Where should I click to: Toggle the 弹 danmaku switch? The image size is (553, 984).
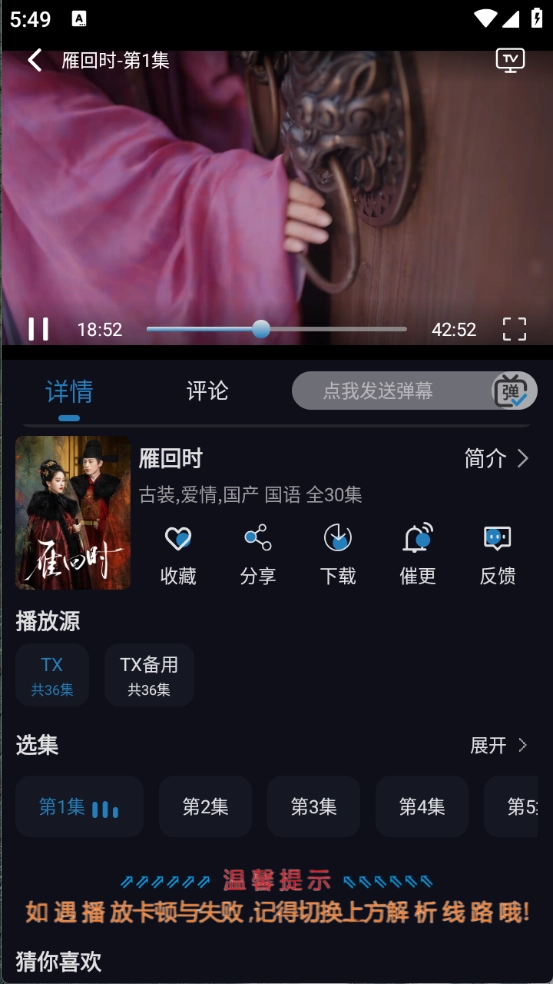514,391
